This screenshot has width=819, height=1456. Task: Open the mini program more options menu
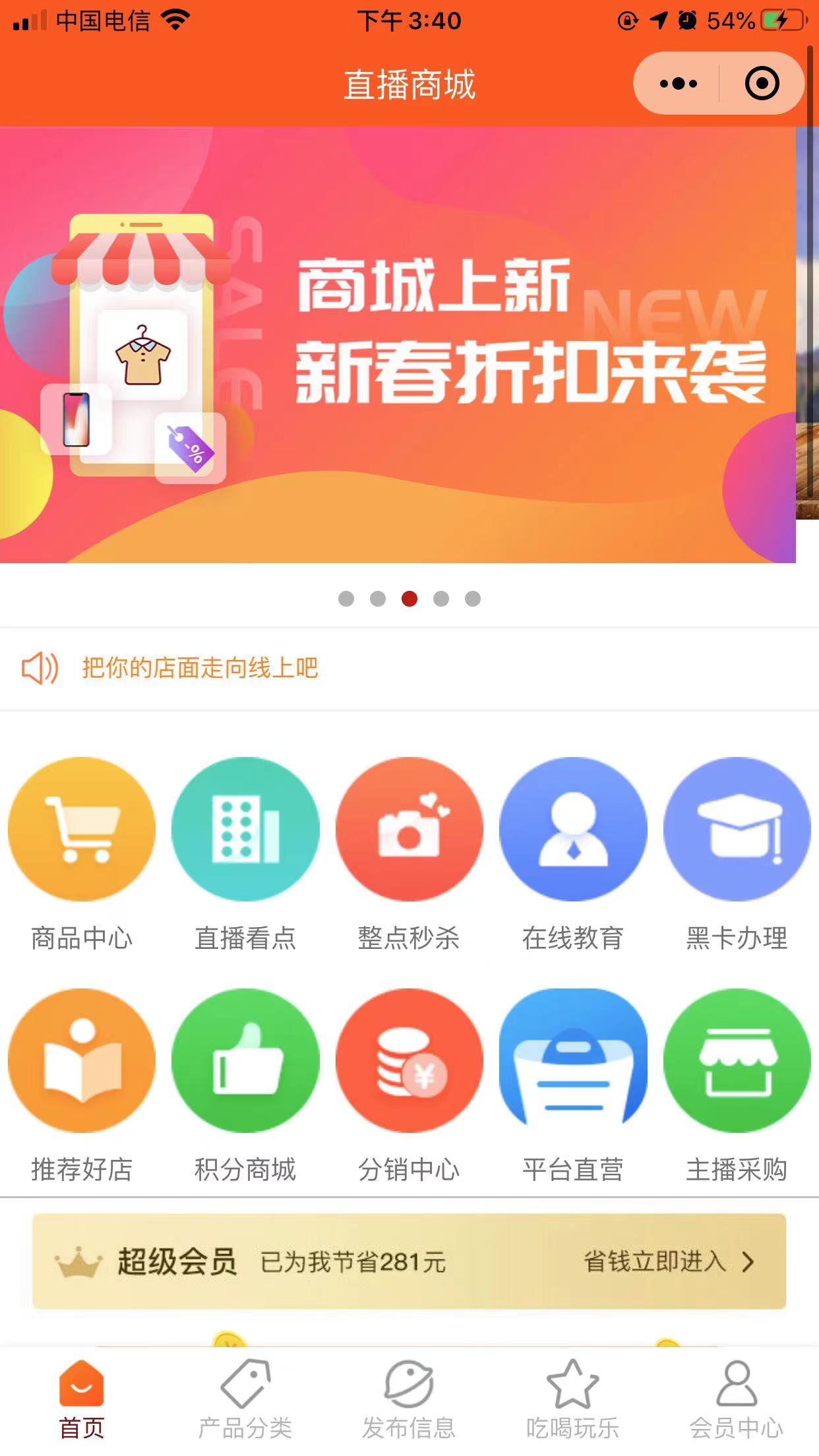click(x=679, y=84)
